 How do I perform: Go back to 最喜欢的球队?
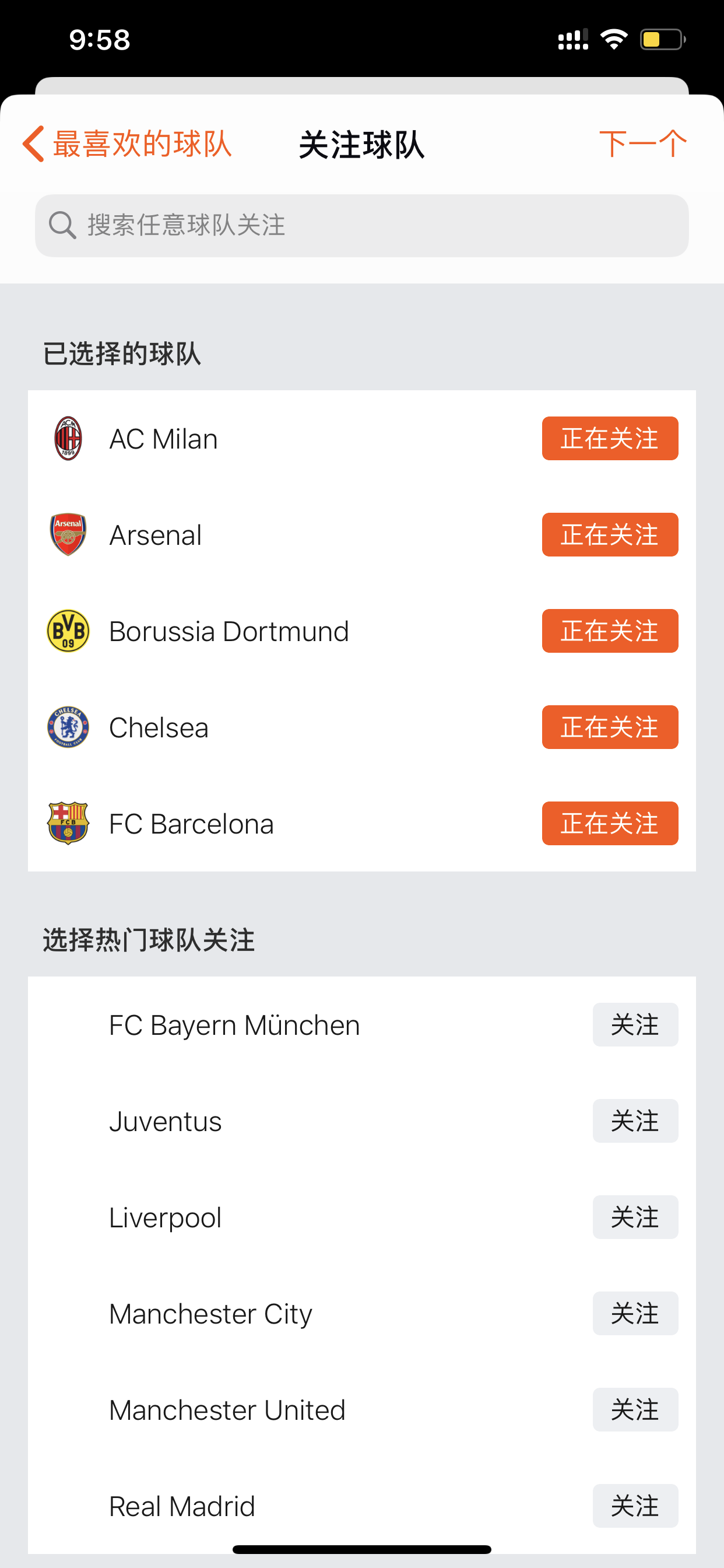[127, 144]
